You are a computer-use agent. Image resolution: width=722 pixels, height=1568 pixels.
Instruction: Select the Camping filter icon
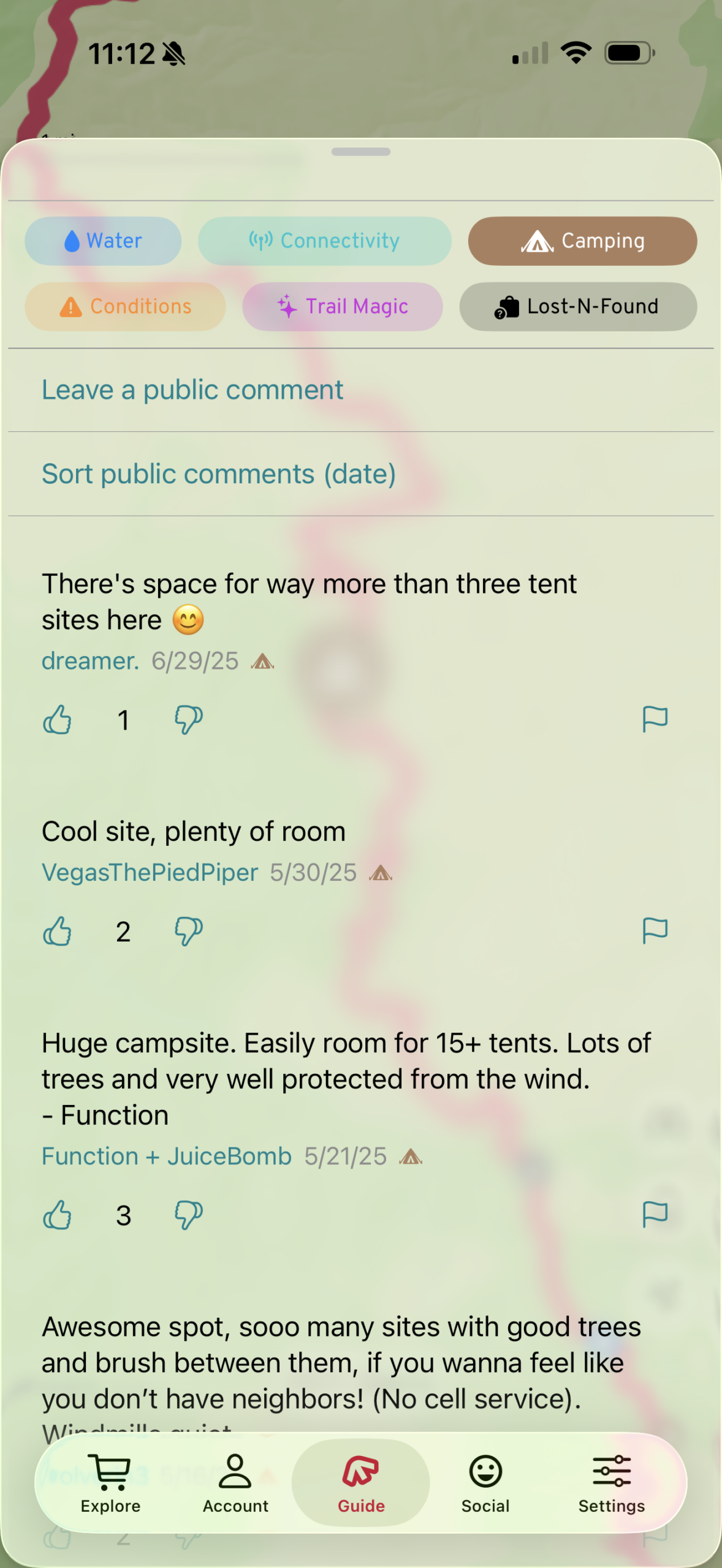pyautogui.click(x=538, y=241)
